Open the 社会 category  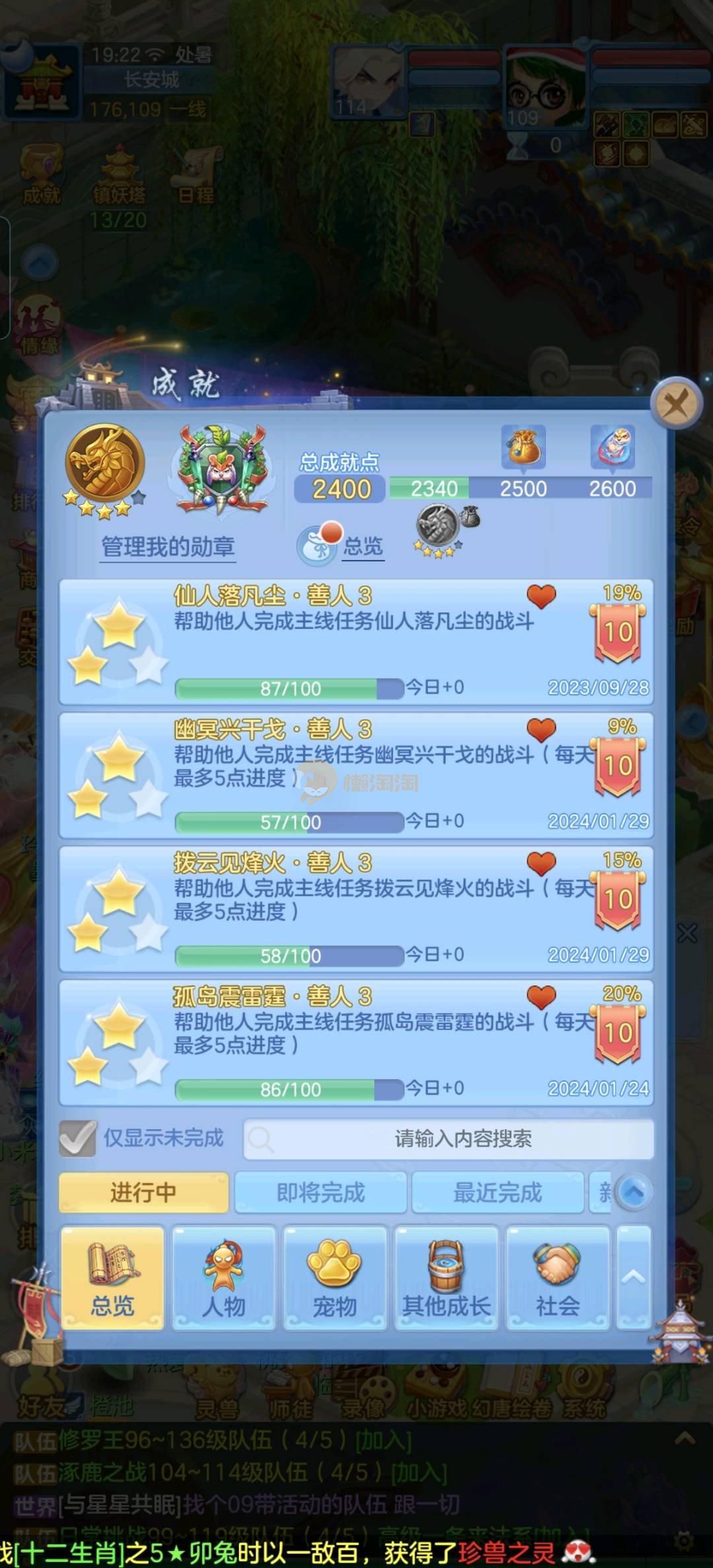point(558,1278)
